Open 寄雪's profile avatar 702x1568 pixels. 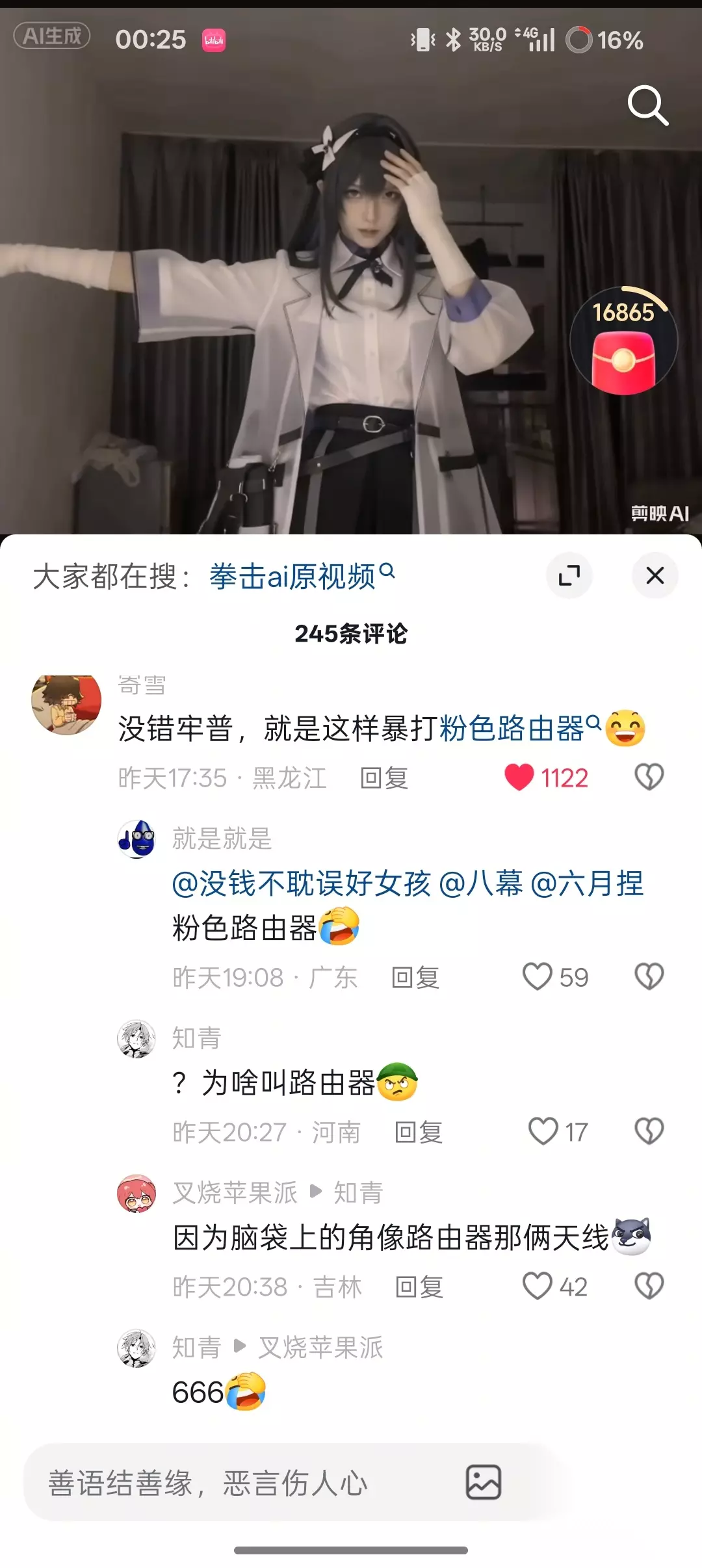[66, 705]
